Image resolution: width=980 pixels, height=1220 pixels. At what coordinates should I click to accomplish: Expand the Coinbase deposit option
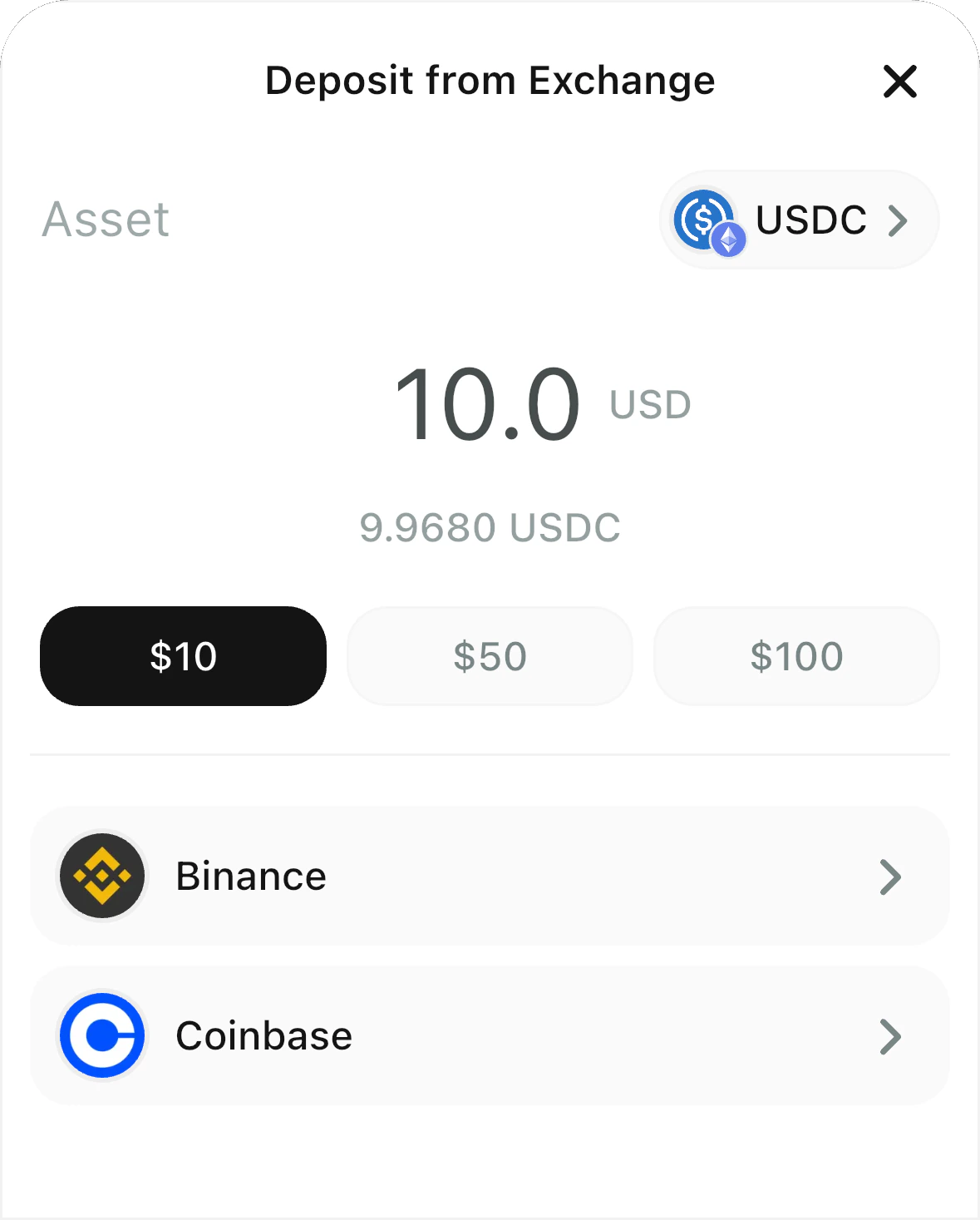[892, 1035]
